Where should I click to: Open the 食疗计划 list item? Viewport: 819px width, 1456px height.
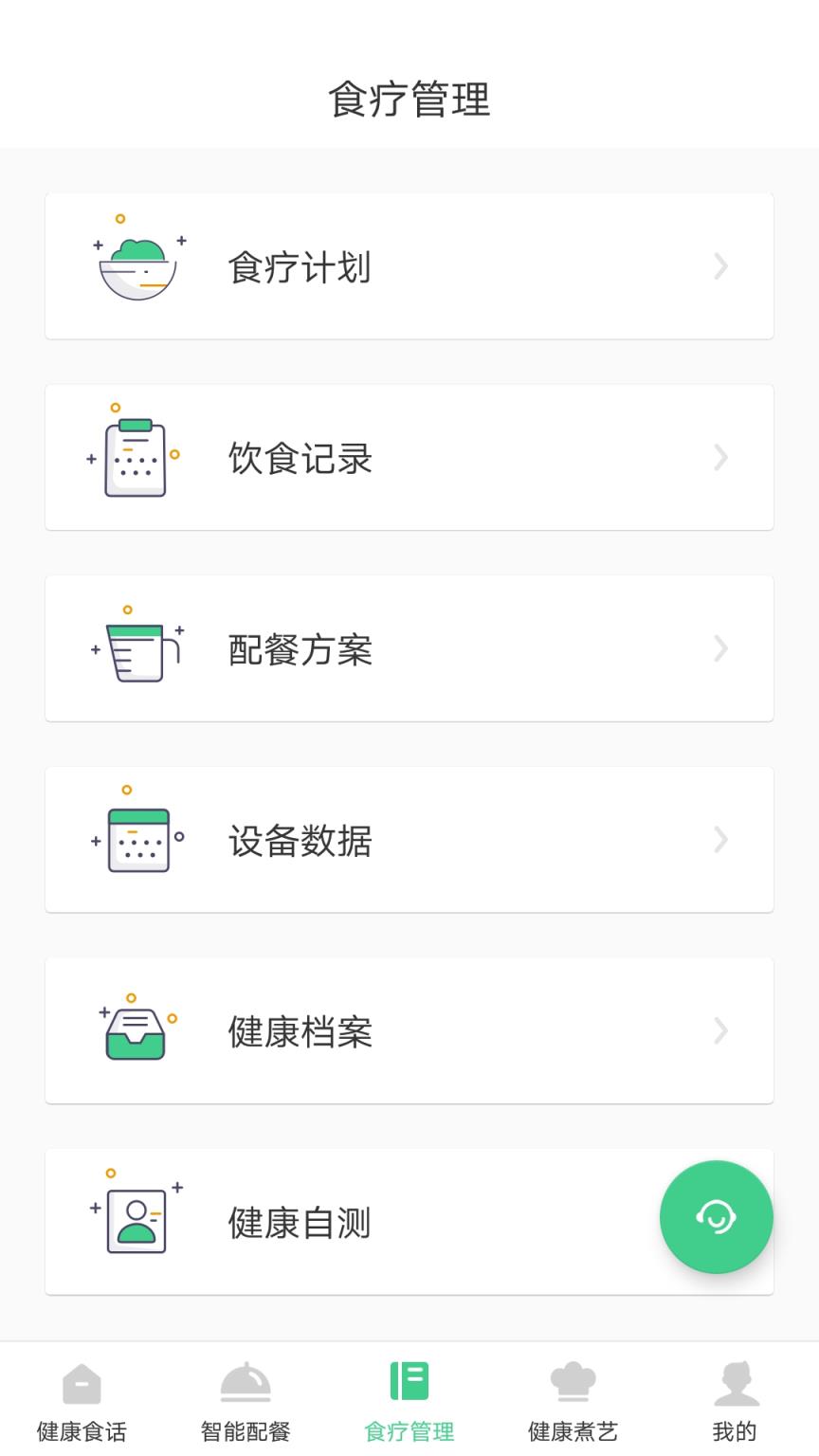[x=408, y=265]
